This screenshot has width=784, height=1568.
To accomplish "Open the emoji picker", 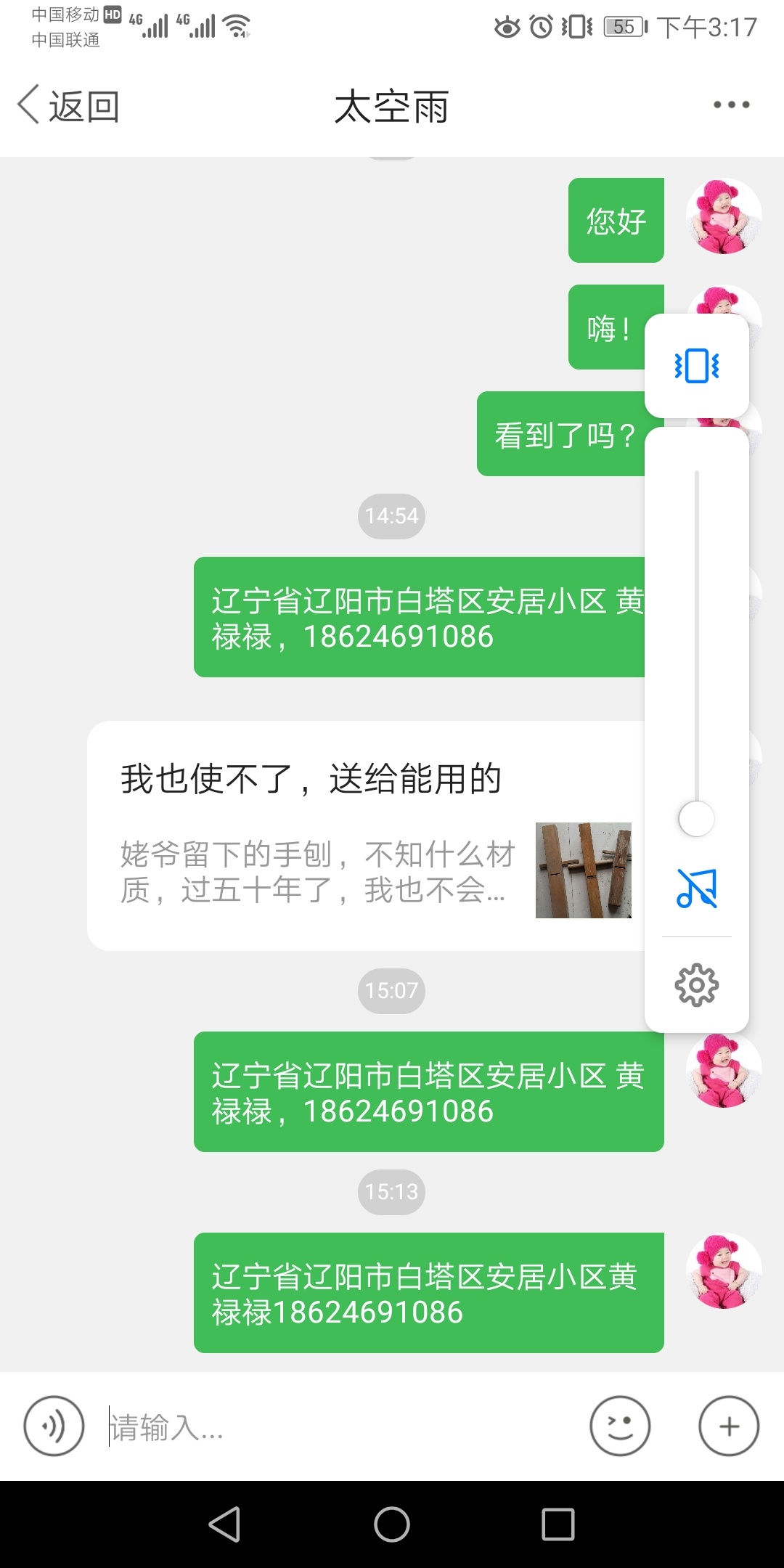I will click(620, 1426).
